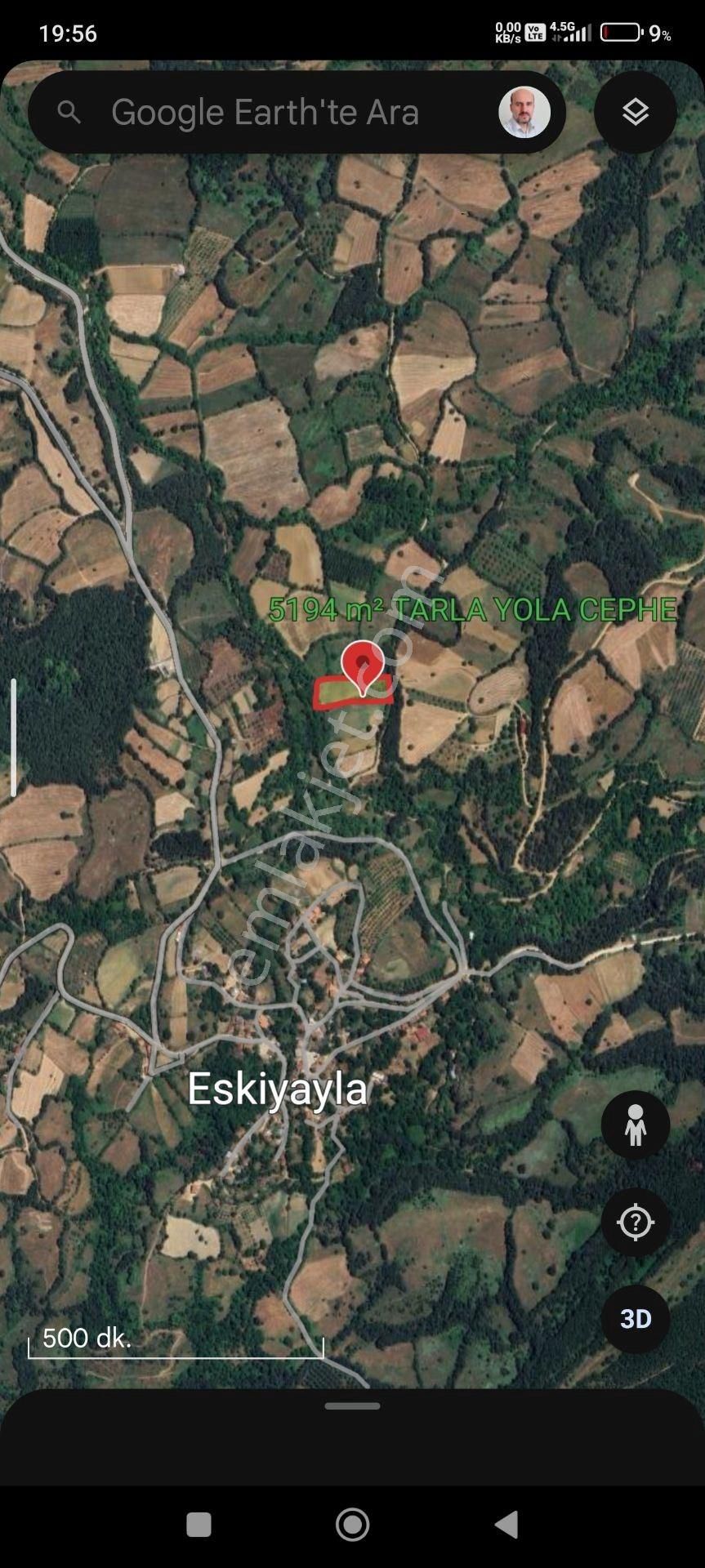Image resolution: width=705 pixels, height=1568 pixels.
Task: Open the map layers switcher icon
Action: click(x=636, y=112)
